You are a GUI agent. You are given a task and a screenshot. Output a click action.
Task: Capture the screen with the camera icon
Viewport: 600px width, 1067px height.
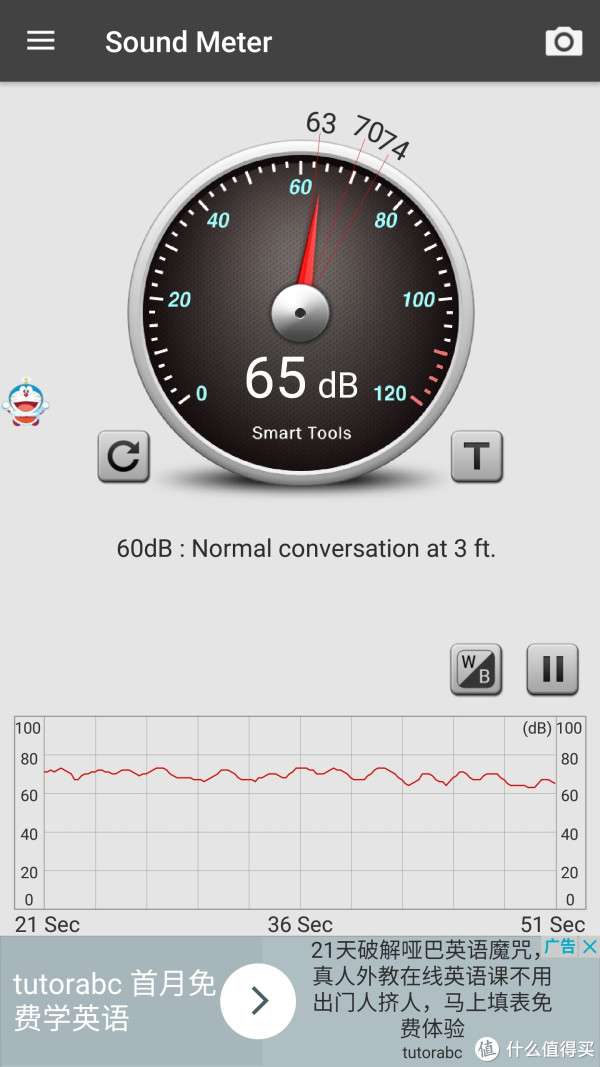coord(563,41)
